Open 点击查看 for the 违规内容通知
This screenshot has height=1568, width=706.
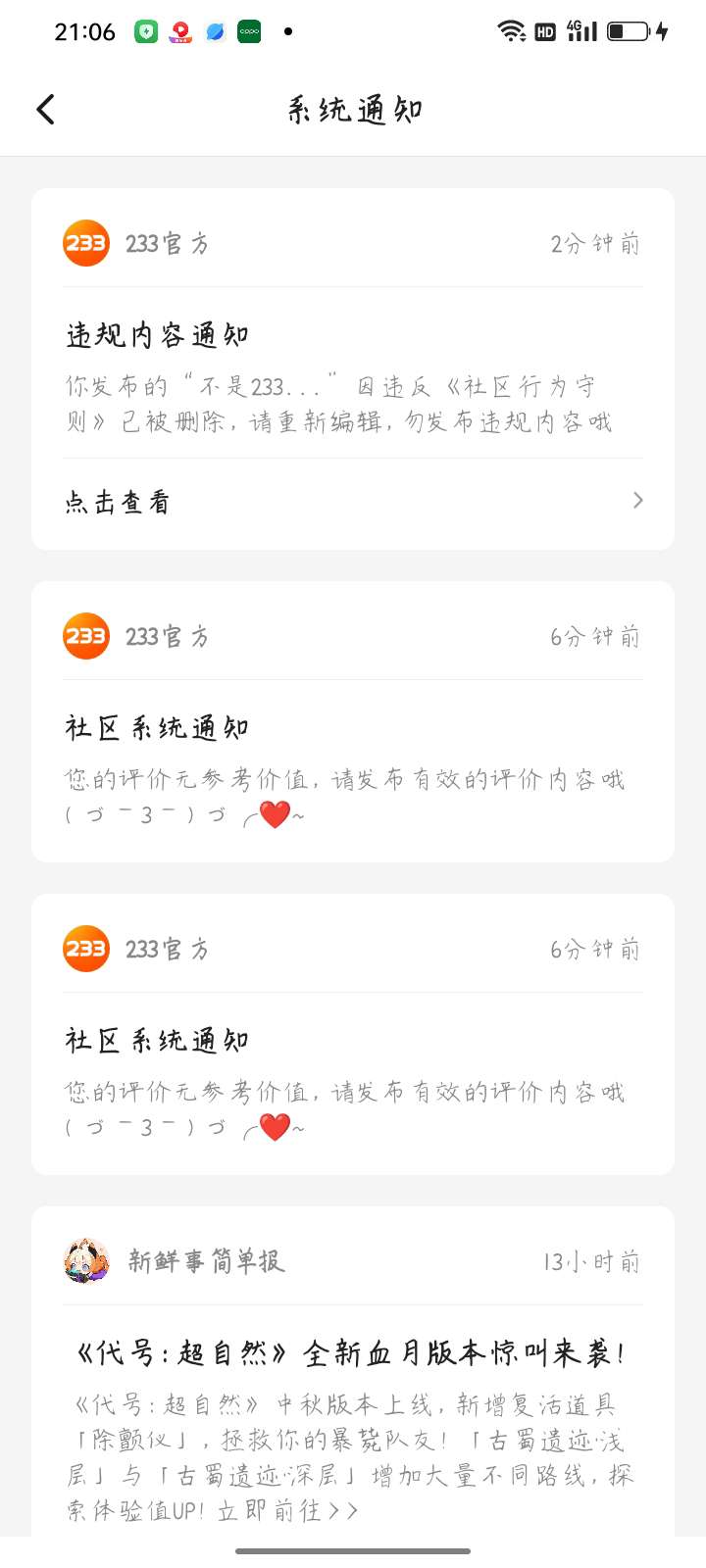(353, 502)
